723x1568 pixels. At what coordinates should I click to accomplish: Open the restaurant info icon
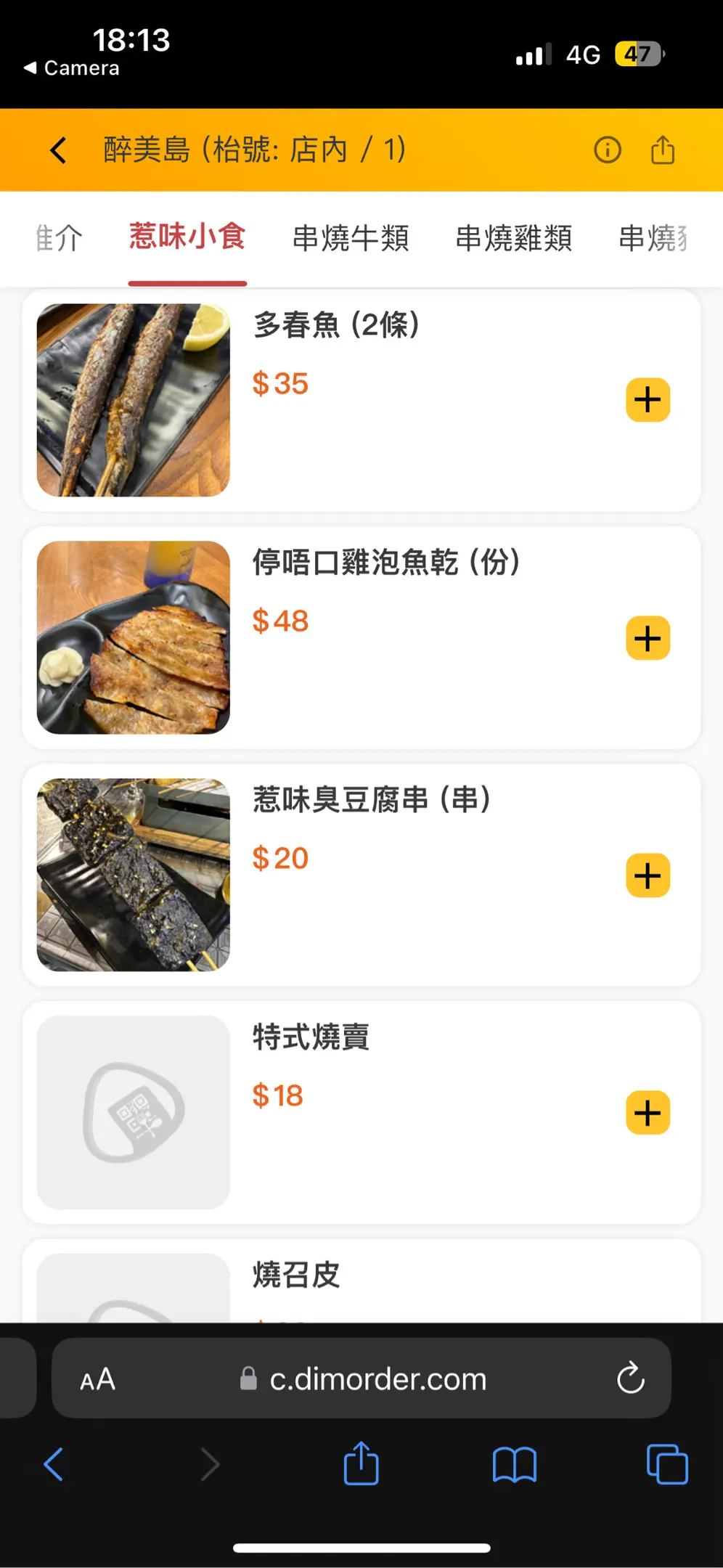click(607, 150)
